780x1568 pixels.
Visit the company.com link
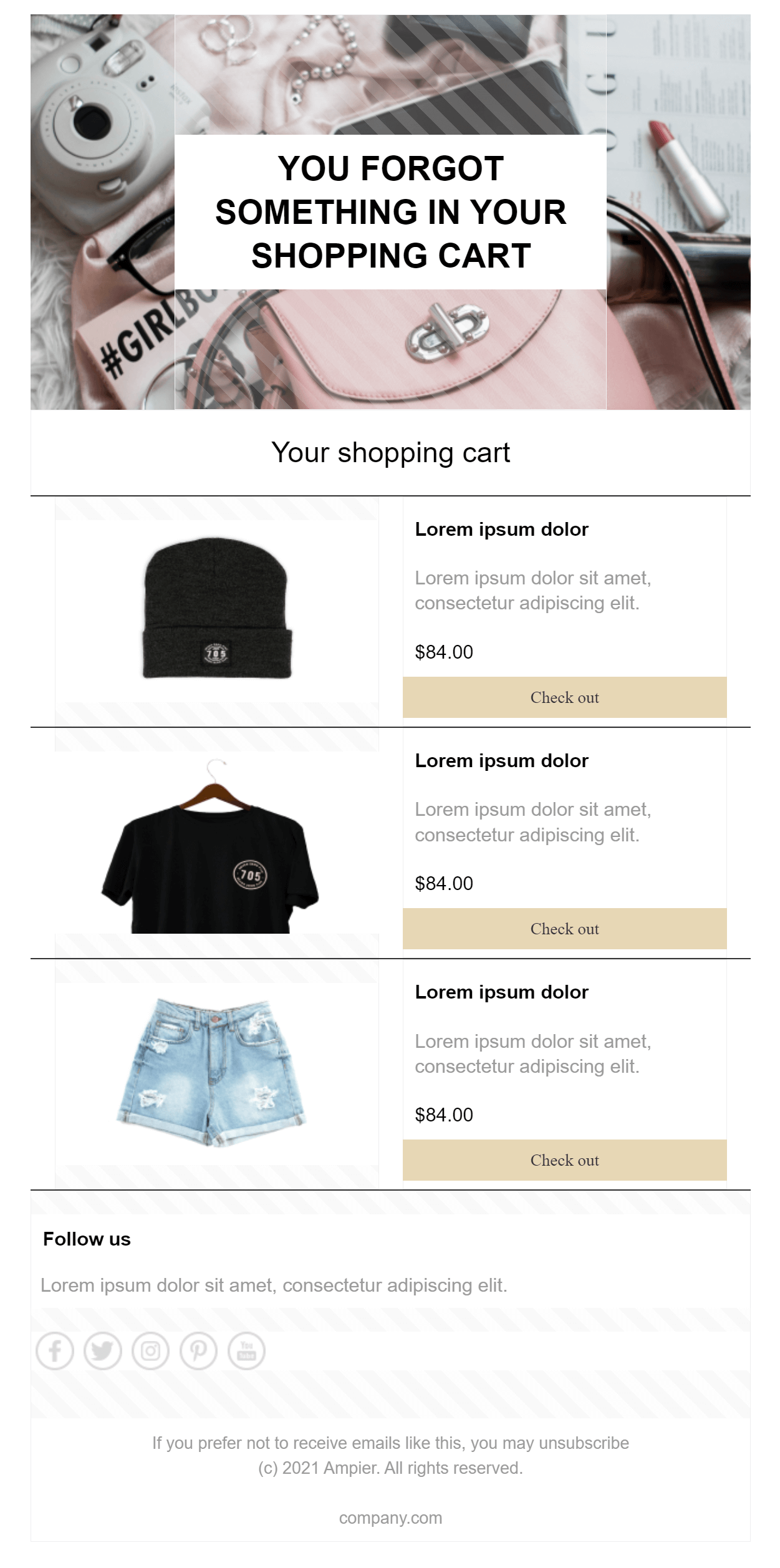[390, 1517]
